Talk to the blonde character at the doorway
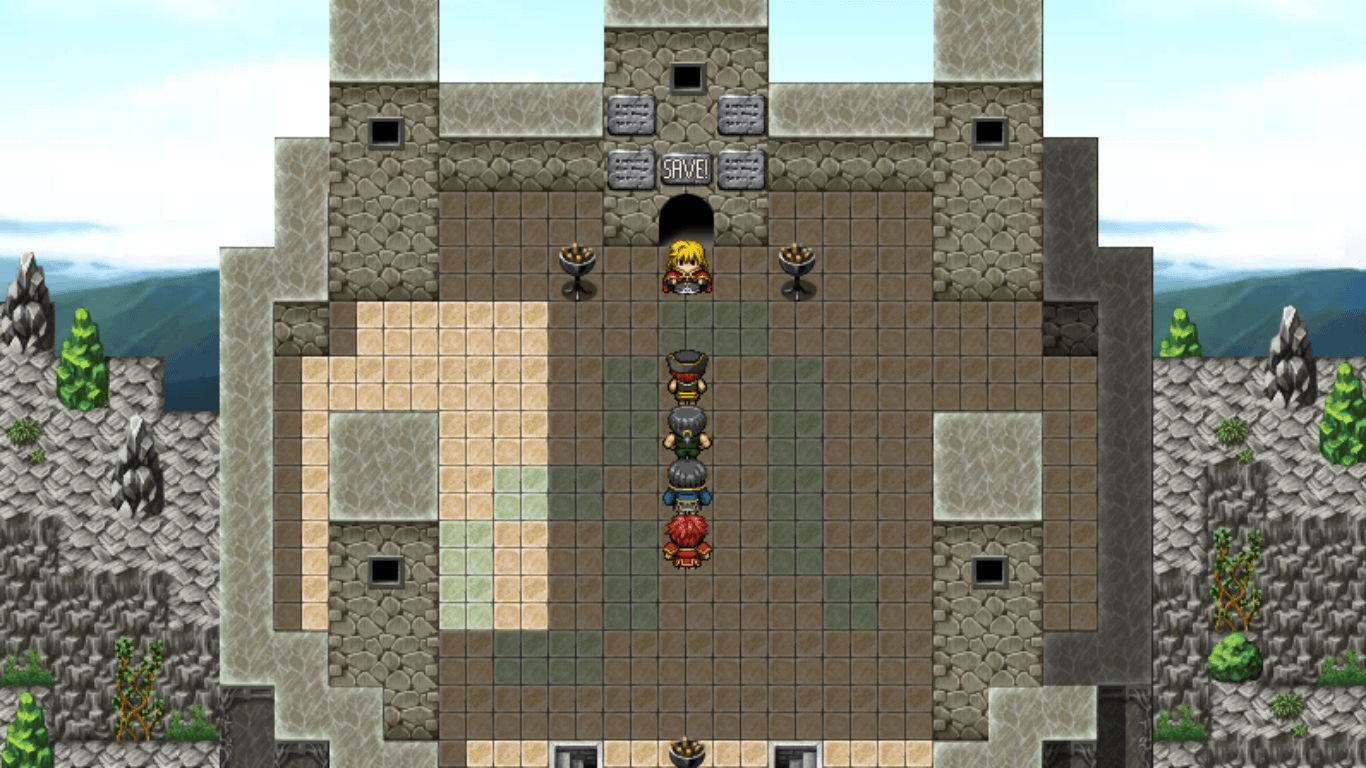Screen dimensions: 1366x768 coord(687,267)
